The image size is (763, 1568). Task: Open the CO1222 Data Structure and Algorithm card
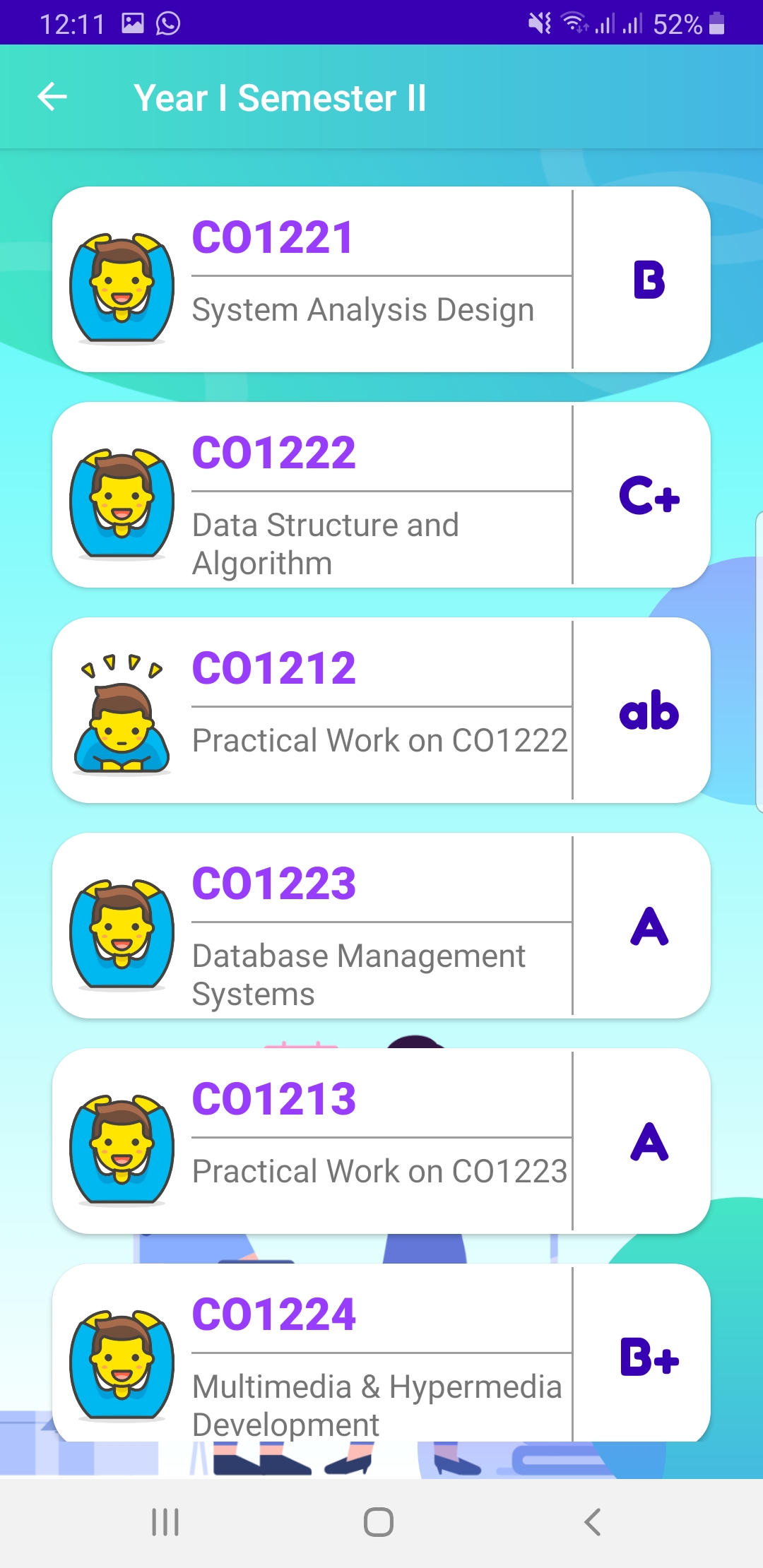tap(381, 495)
